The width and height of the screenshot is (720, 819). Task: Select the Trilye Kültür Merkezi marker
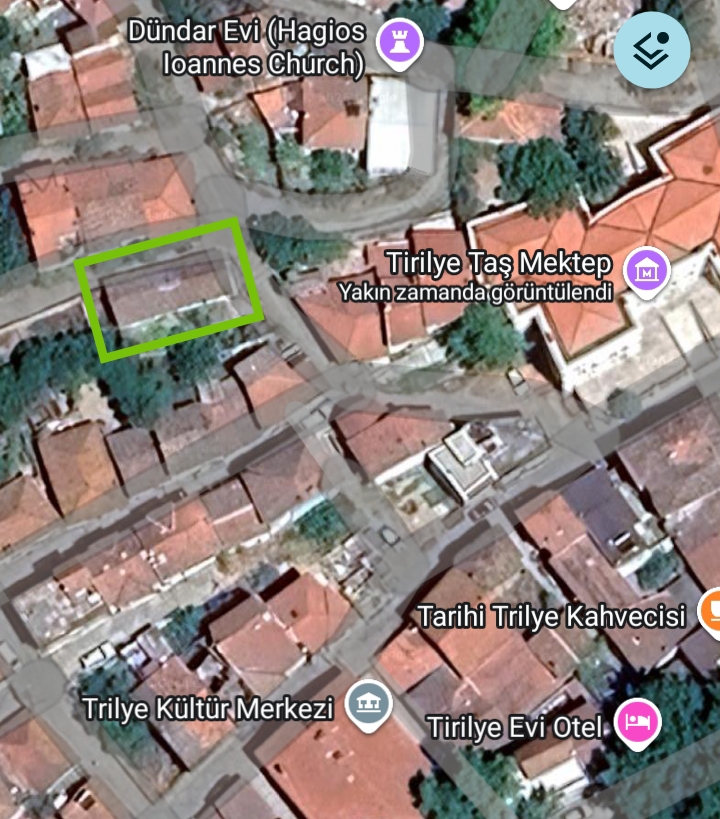pyautogui.click(x=368, y=704)
